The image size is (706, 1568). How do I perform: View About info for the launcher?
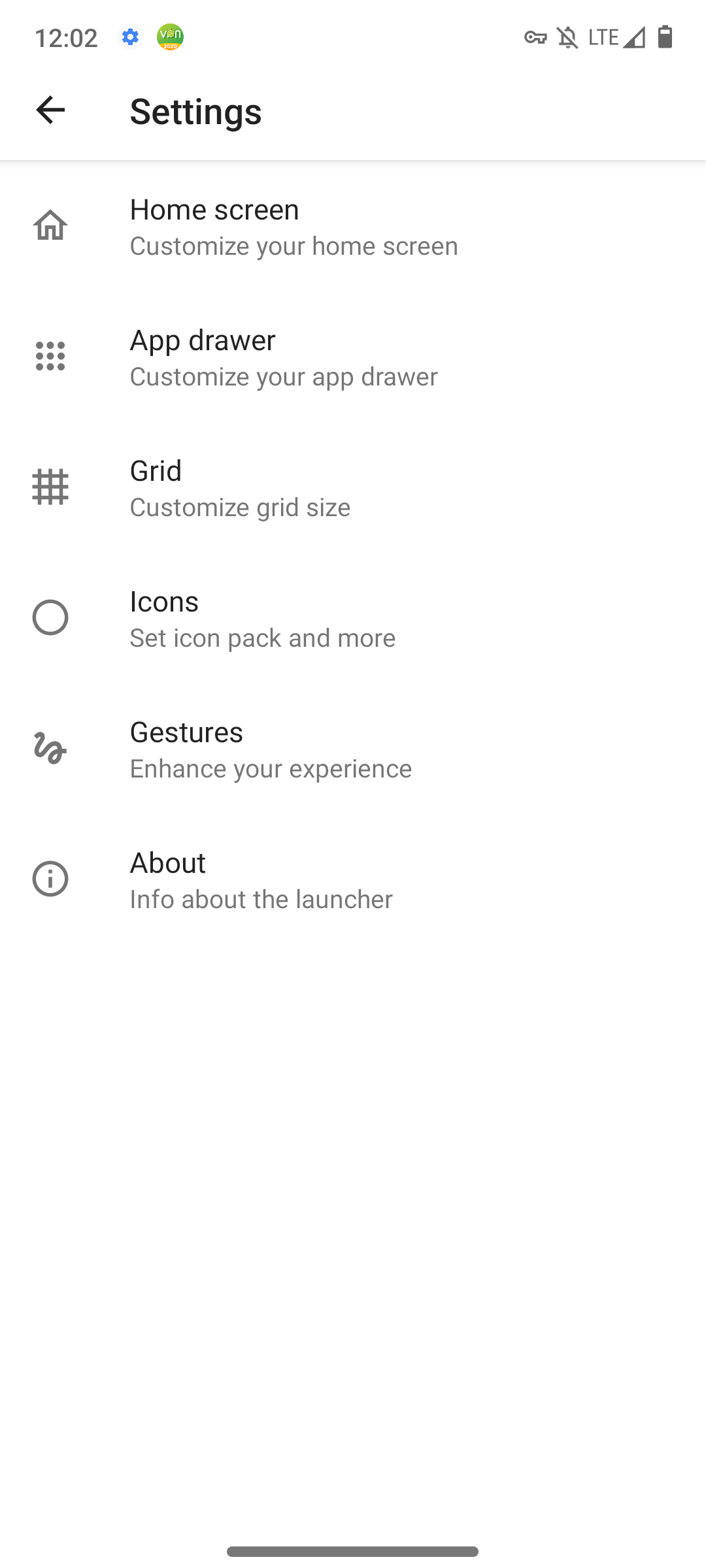[261, 880]
